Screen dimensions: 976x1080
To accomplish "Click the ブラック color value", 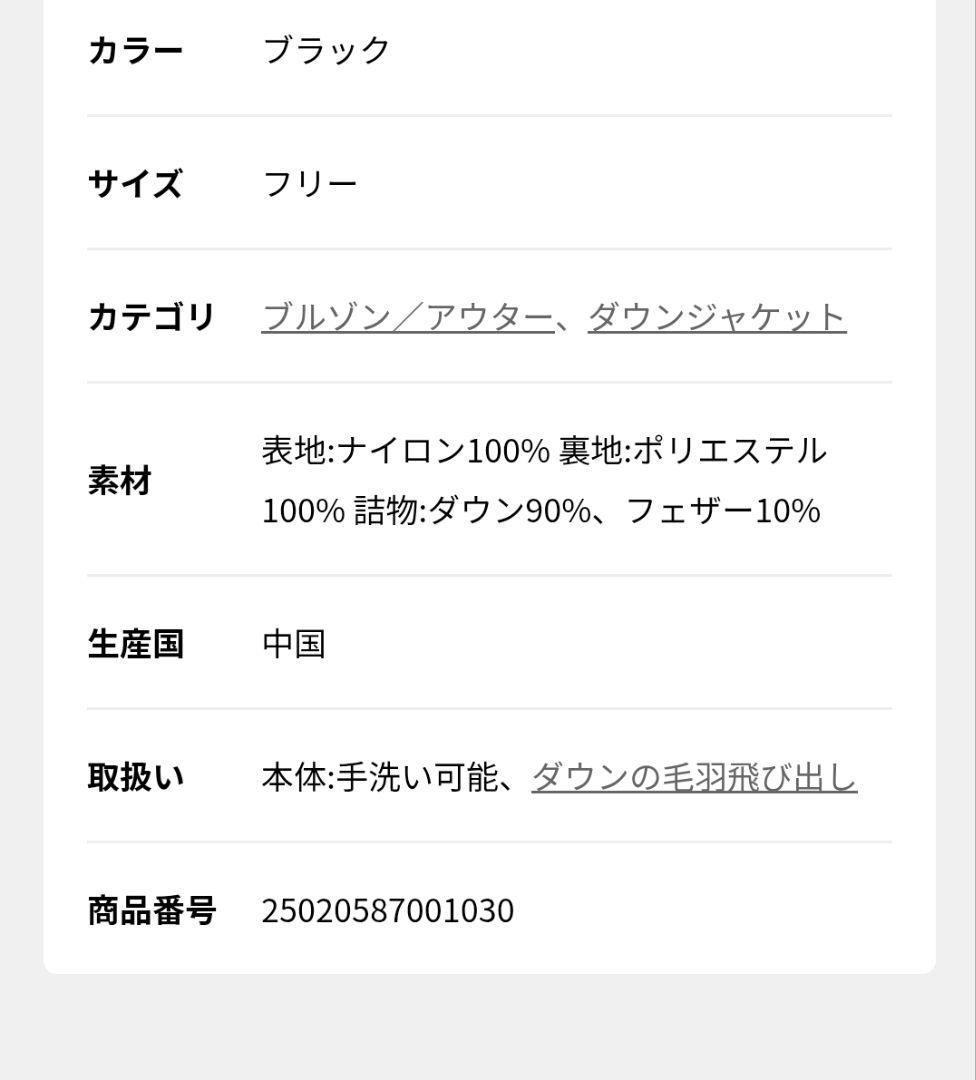I will [x=326, y=48].
